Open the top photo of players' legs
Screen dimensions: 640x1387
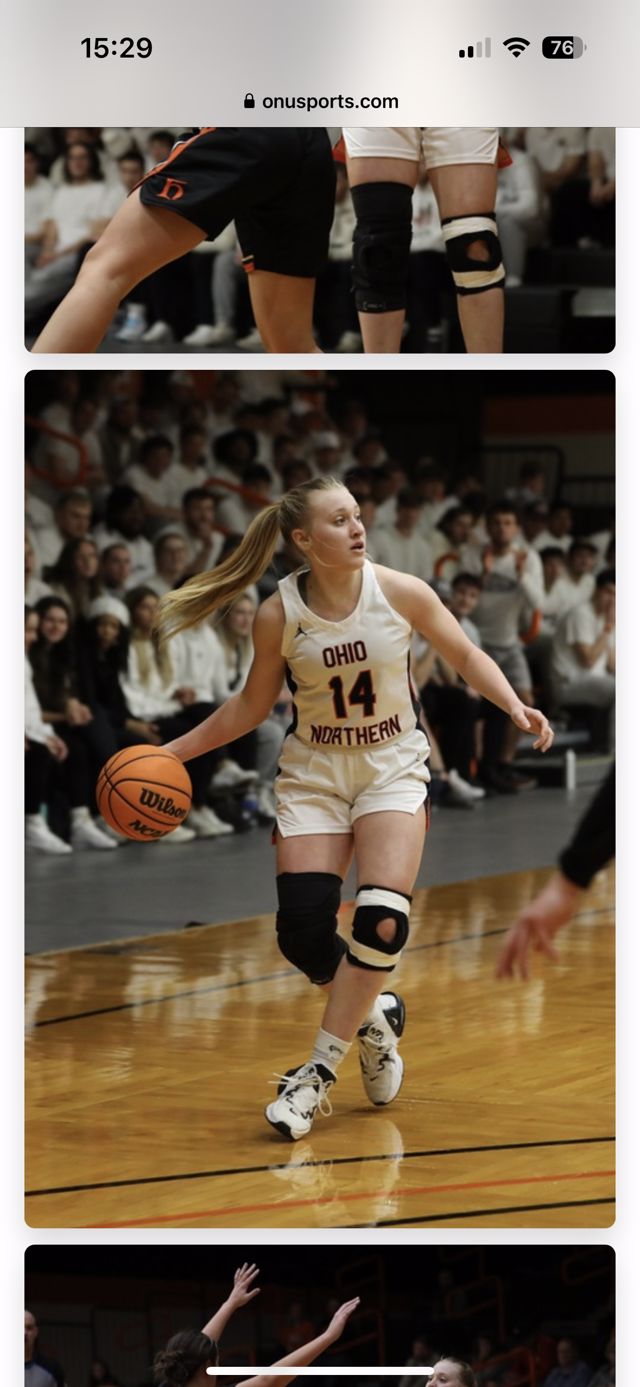click(320, 240)
